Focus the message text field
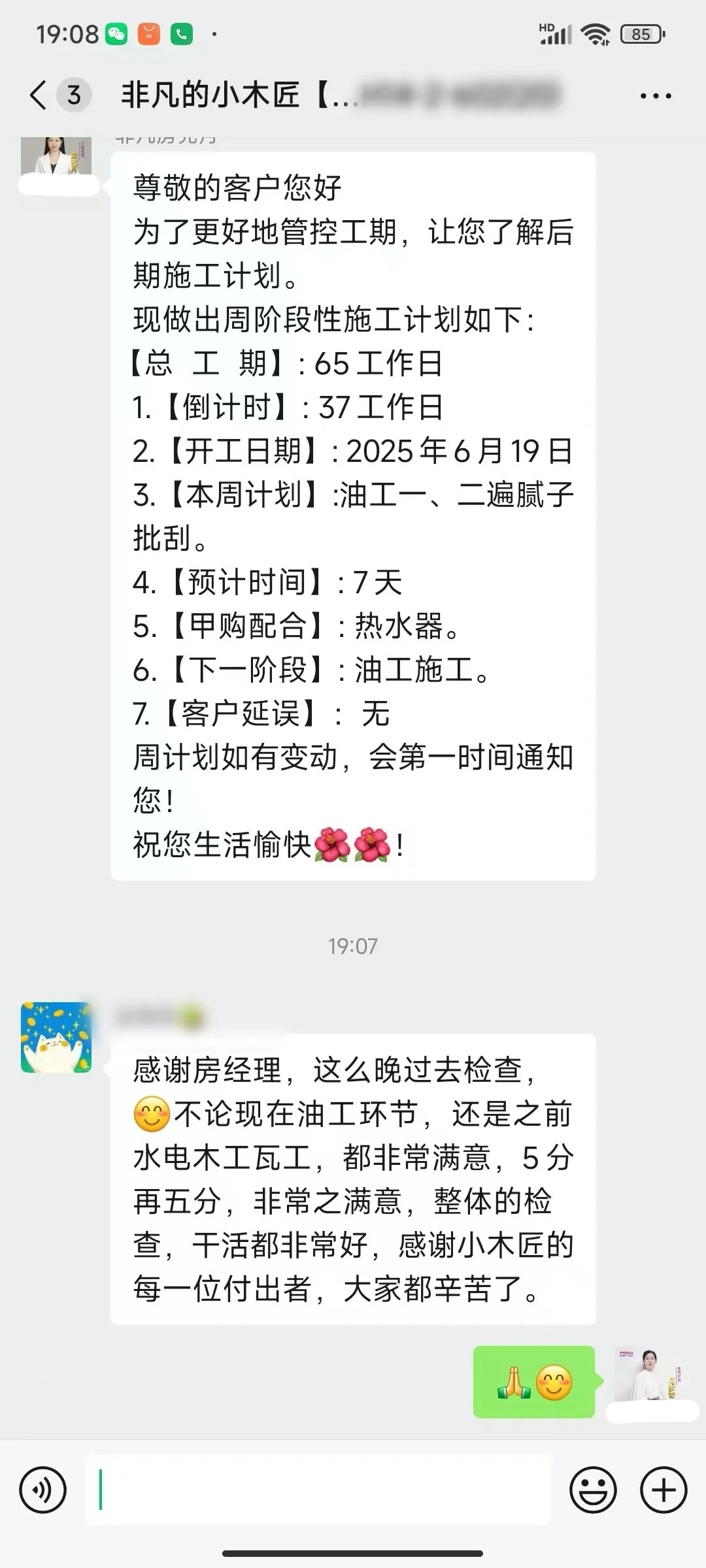706x1568 pixels. point(317,1490)
